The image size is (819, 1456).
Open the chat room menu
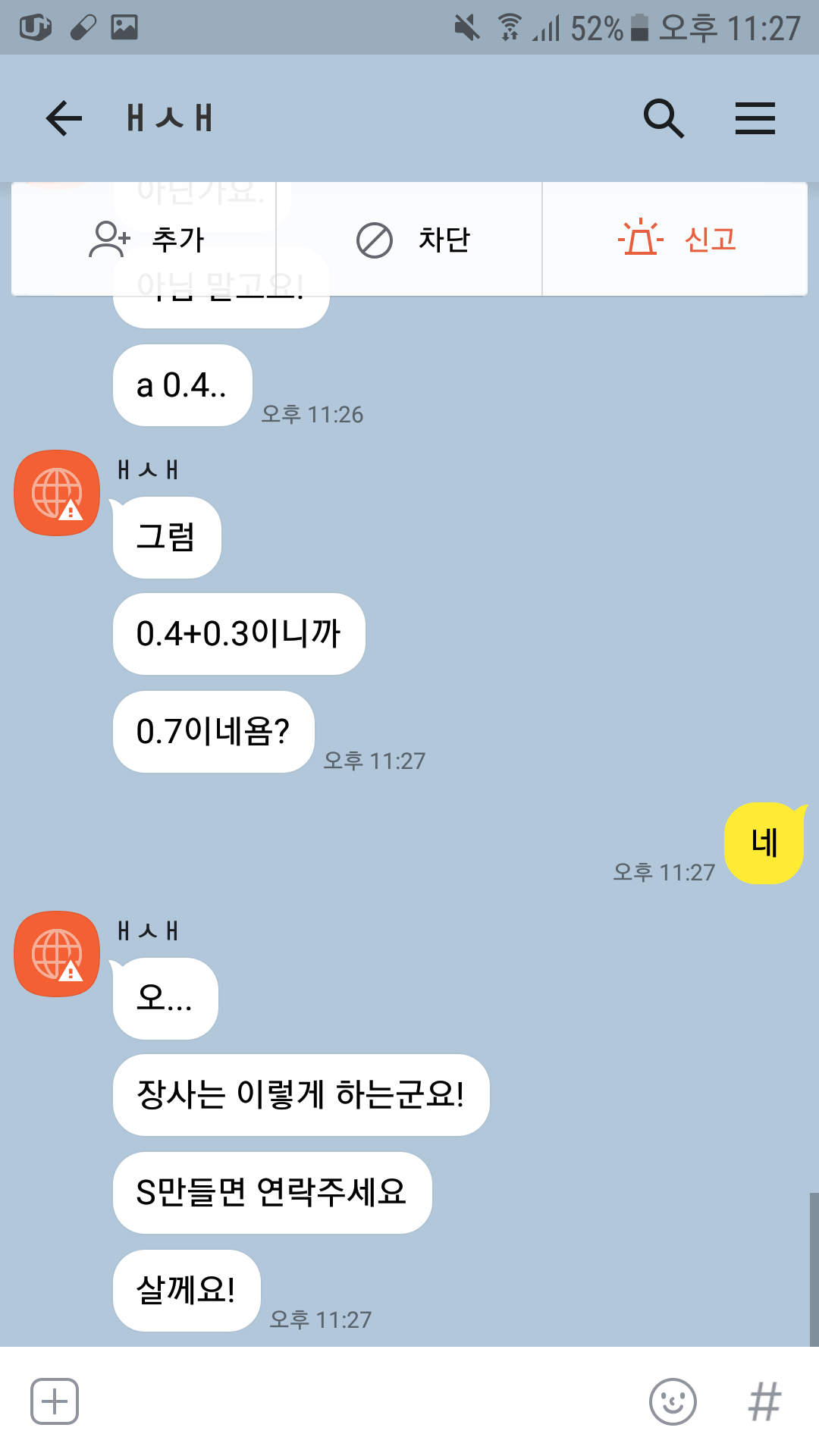[x=755, y=118]
